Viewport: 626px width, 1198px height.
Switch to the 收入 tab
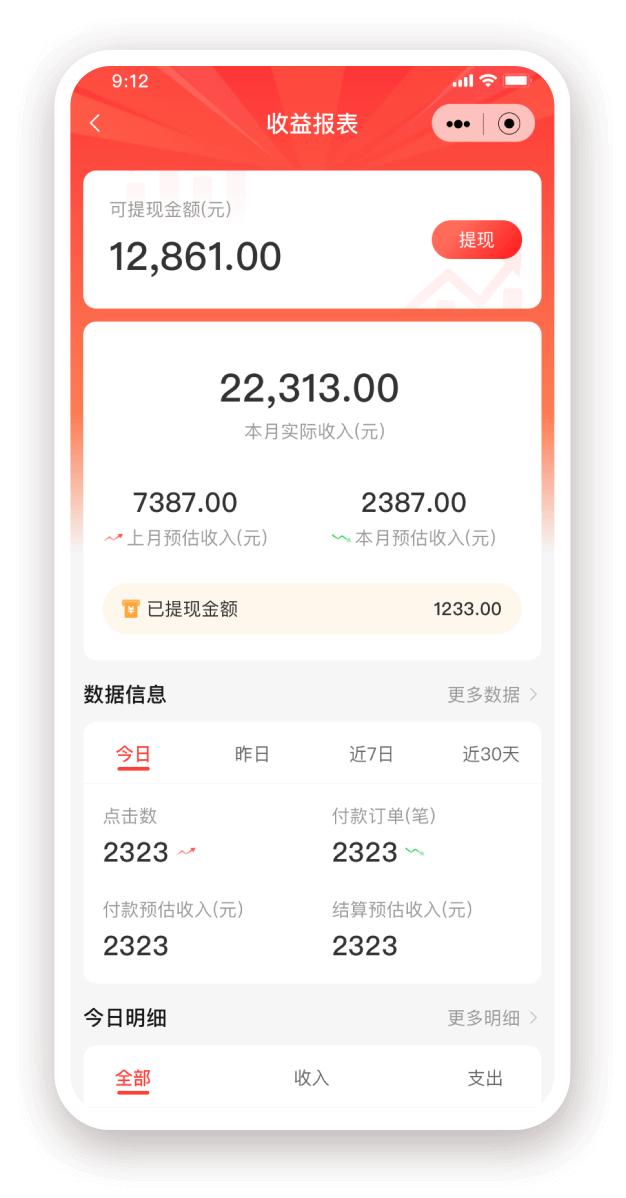[312, 1079]
